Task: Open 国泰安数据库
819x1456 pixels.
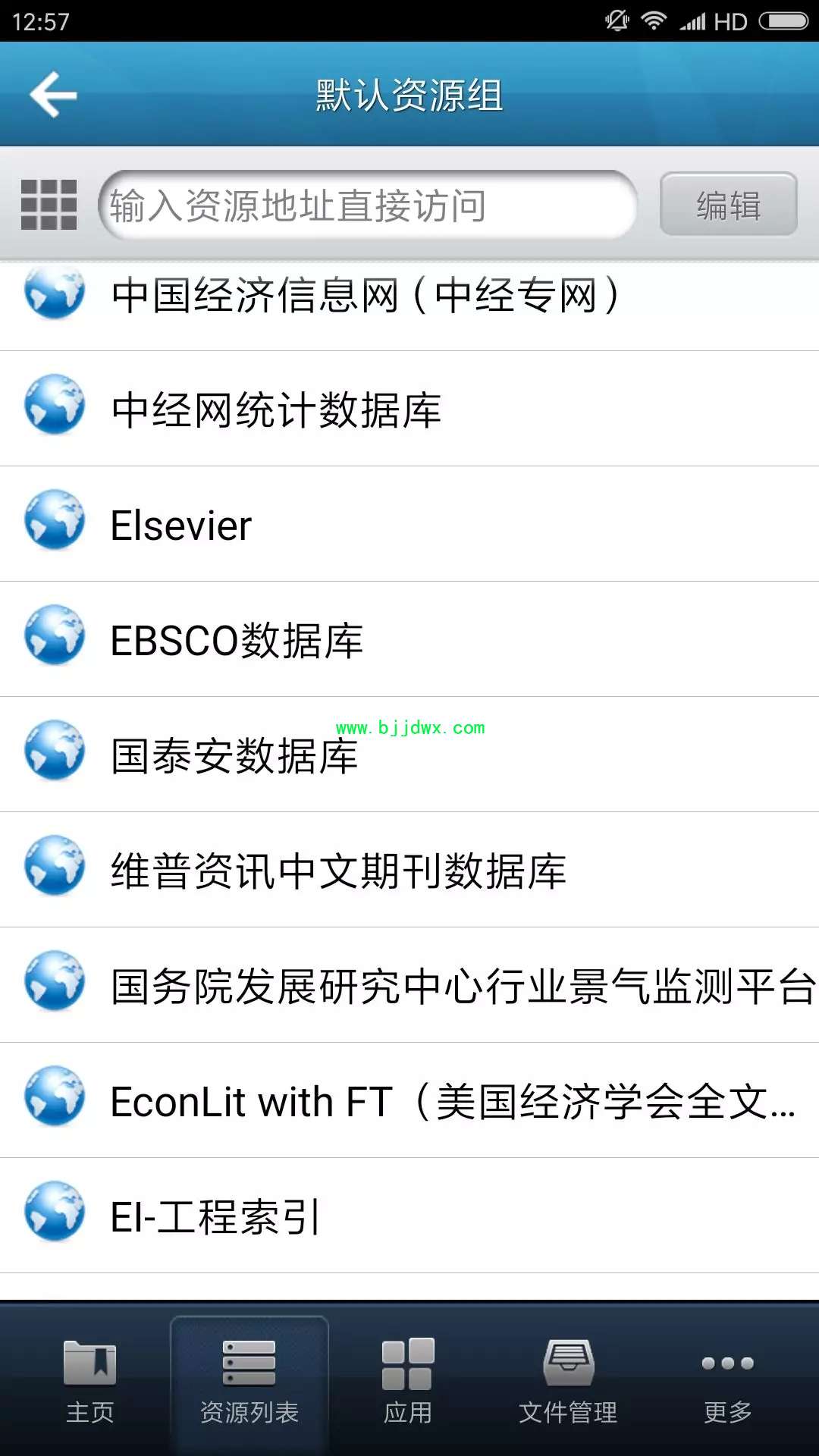Action: click(409, 755)
